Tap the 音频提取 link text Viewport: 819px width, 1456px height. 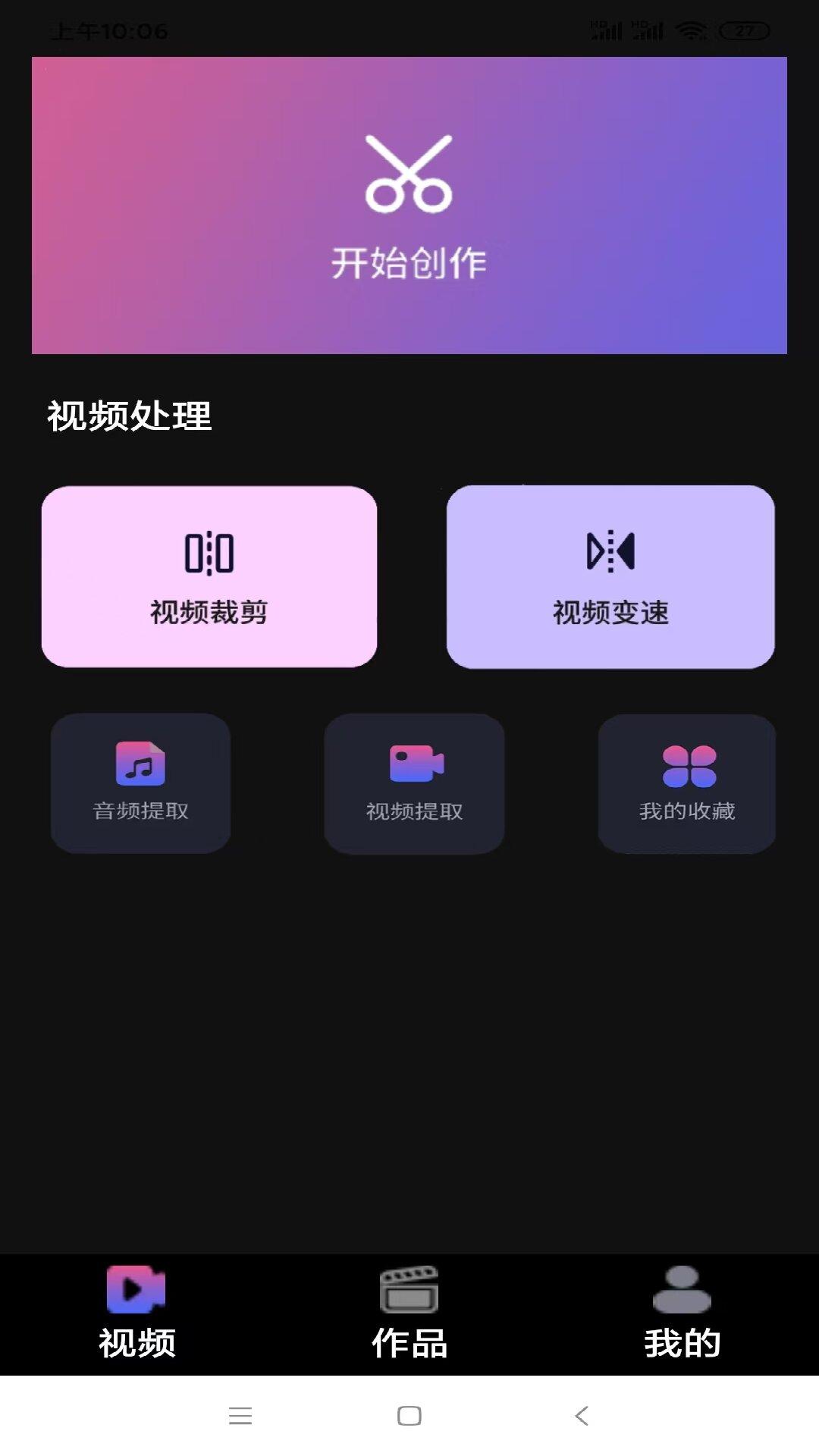140,811
